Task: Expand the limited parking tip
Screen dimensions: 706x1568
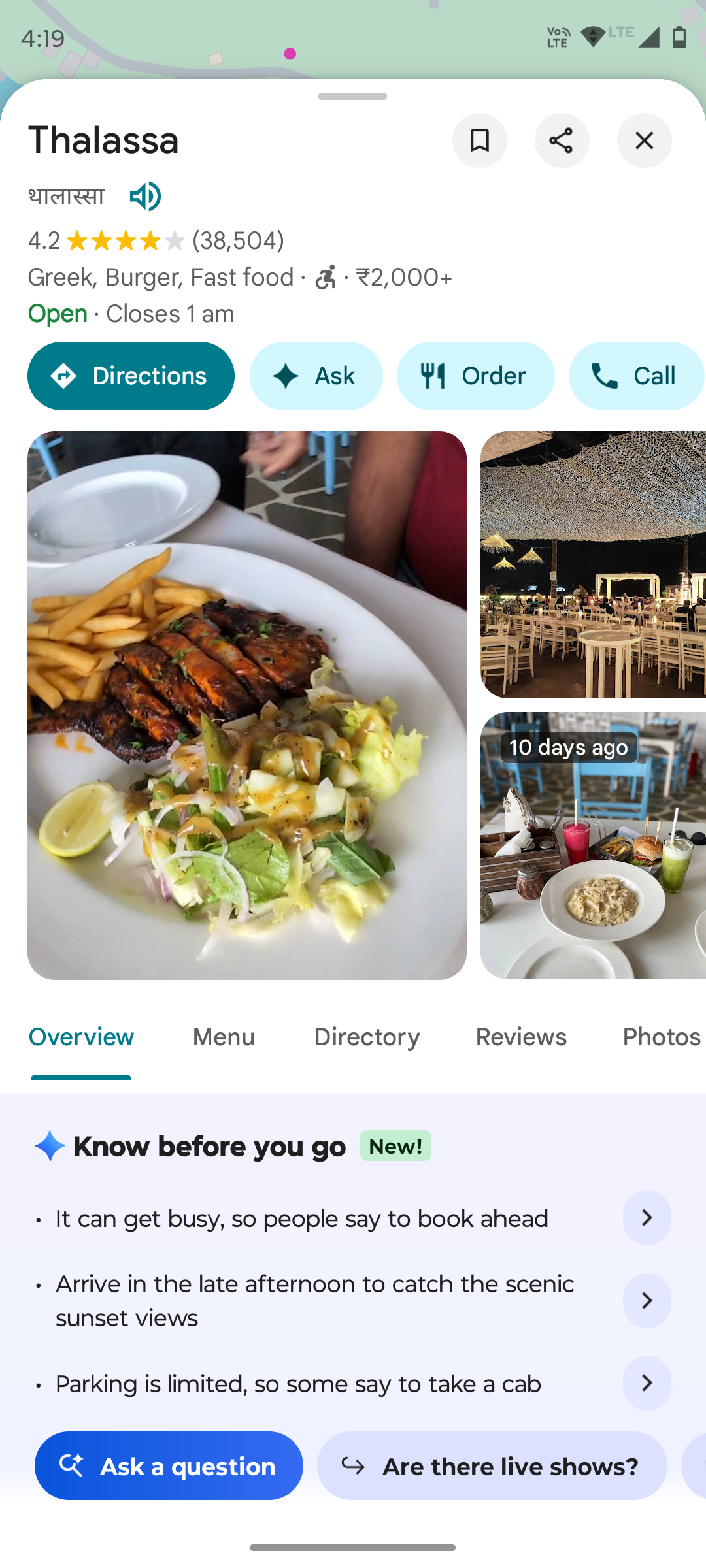Action: 647,1382
